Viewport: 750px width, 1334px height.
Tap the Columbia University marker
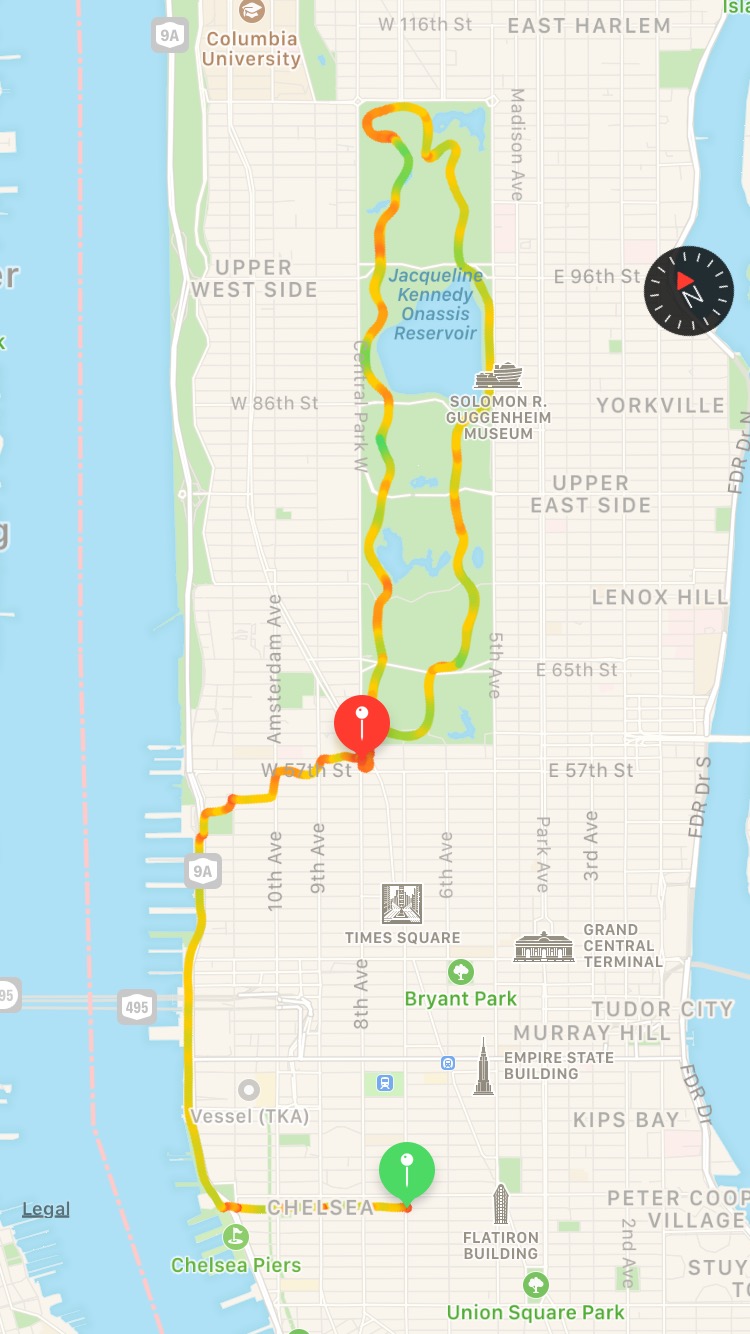click(251, 12)
